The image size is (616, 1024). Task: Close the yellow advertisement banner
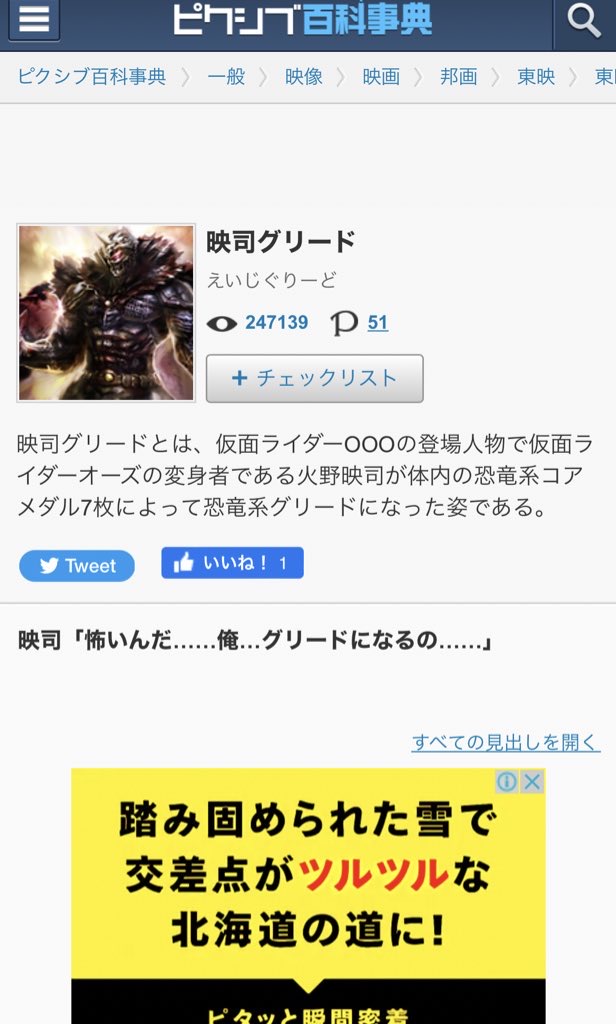pos(532,781)
